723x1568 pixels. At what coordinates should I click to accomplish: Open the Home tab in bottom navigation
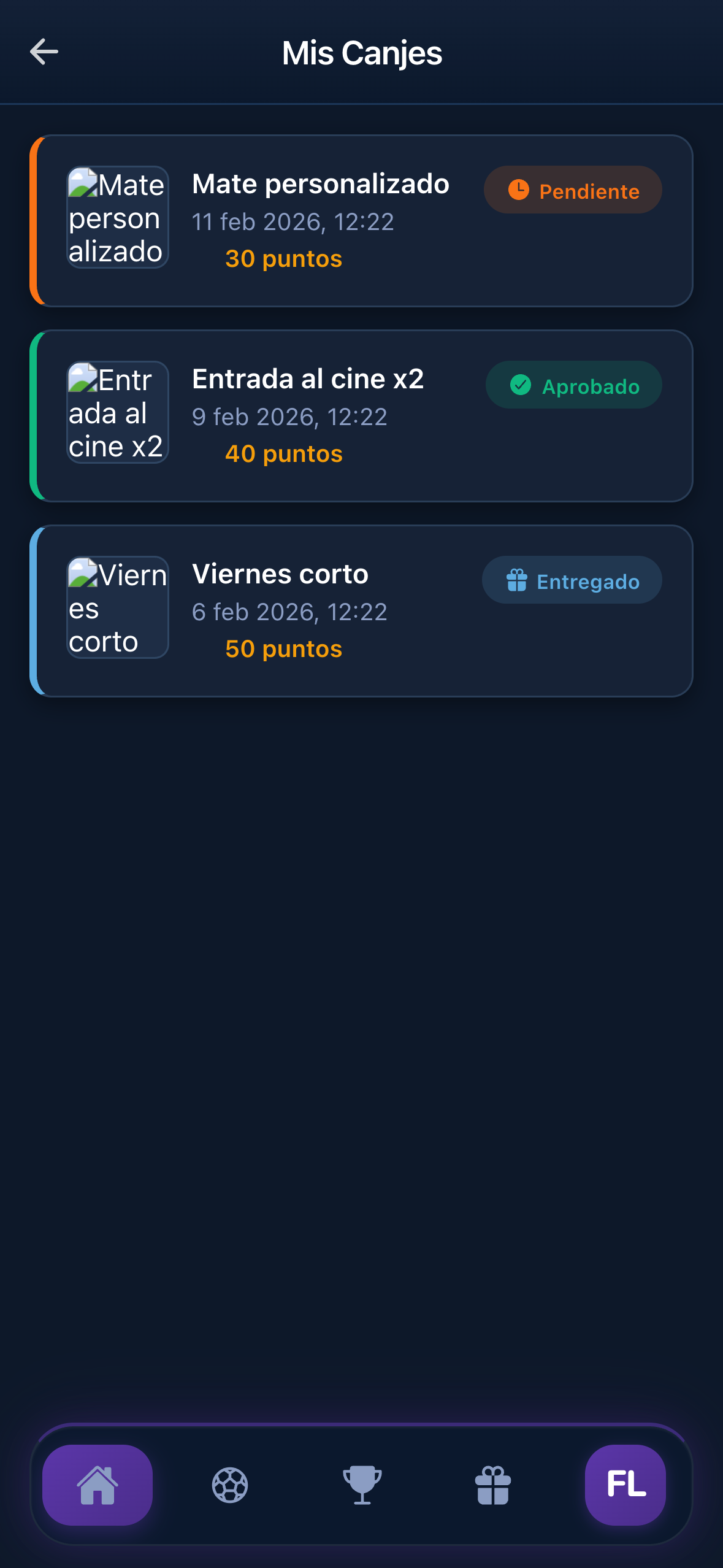[98, 1486]
